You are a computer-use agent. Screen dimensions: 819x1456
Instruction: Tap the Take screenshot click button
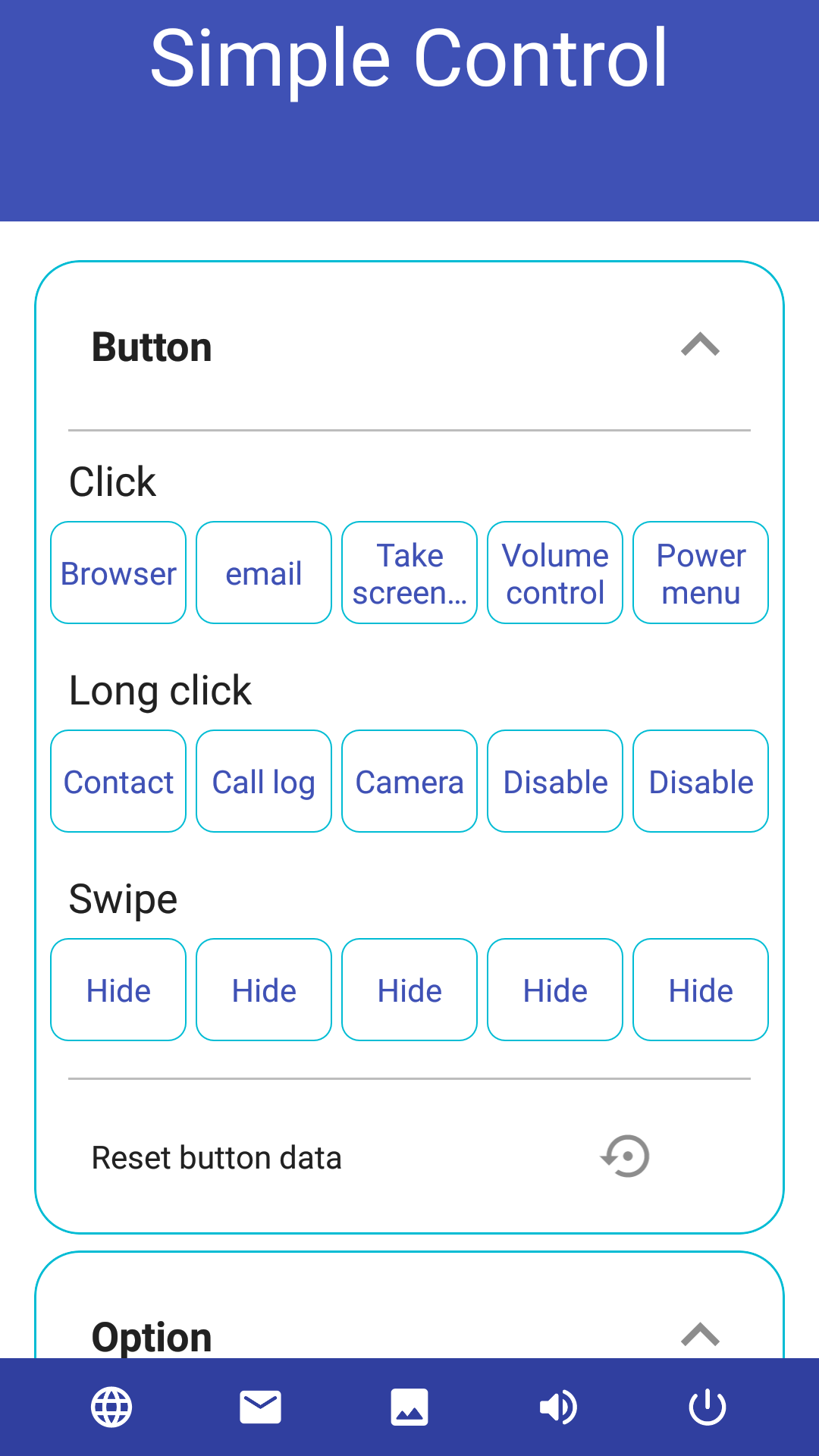coord(409,573)
